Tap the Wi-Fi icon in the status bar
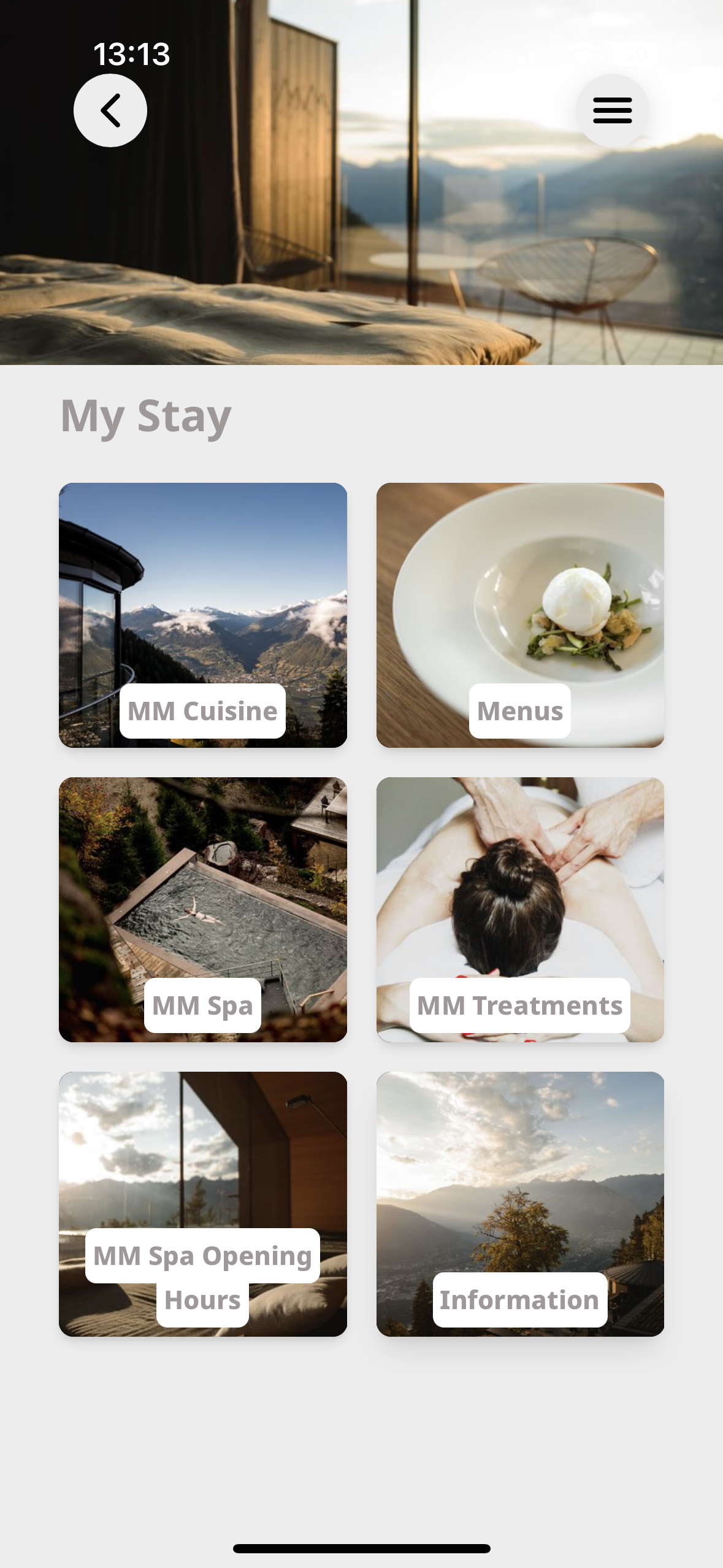Screen dimensions: 723x1568 (x=584, y=54)
